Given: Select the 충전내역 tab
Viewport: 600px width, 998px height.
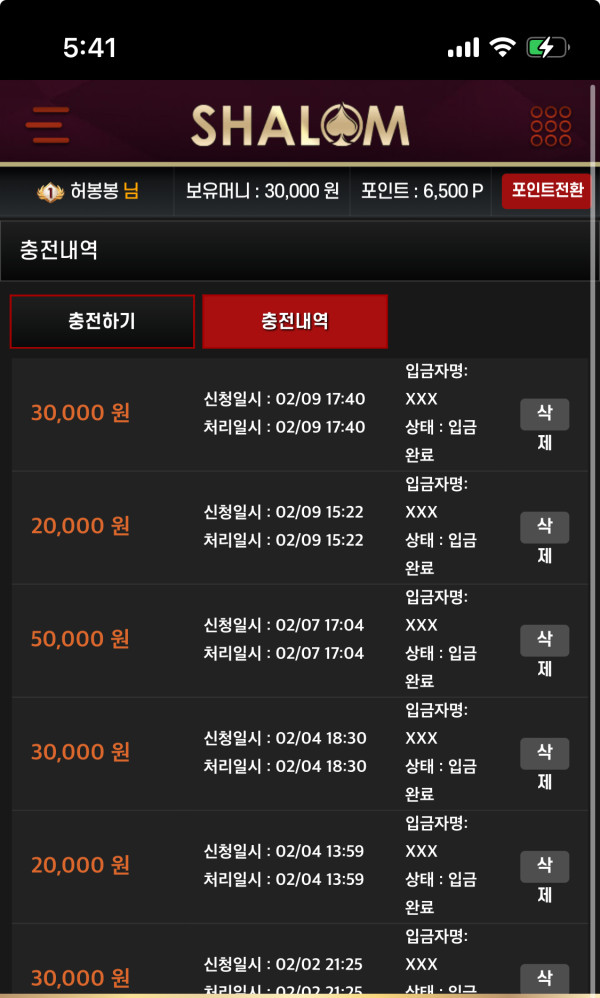Looking at the screenshot, I should pos(295,322).
